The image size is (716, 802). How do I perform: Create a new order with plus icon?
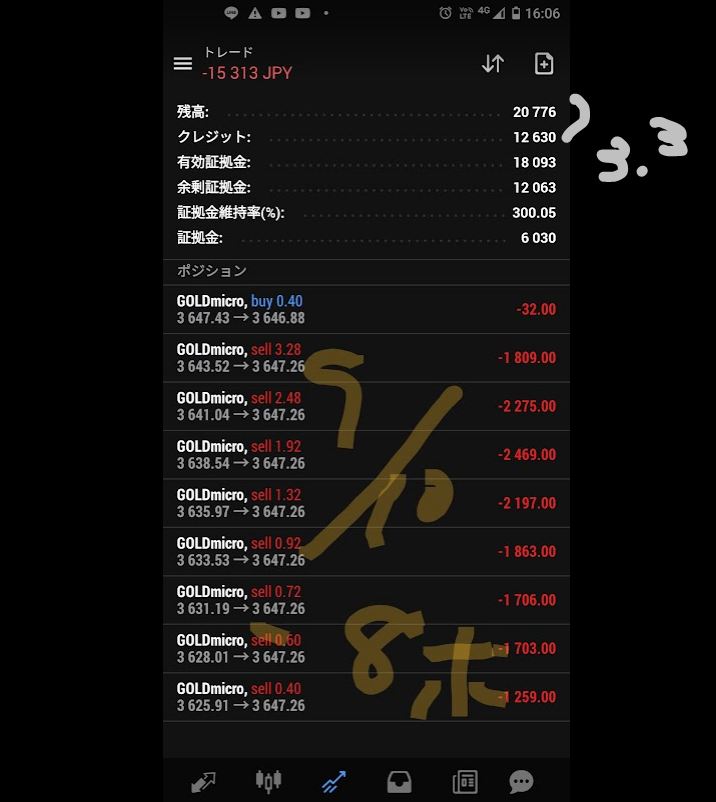point(544,63)
